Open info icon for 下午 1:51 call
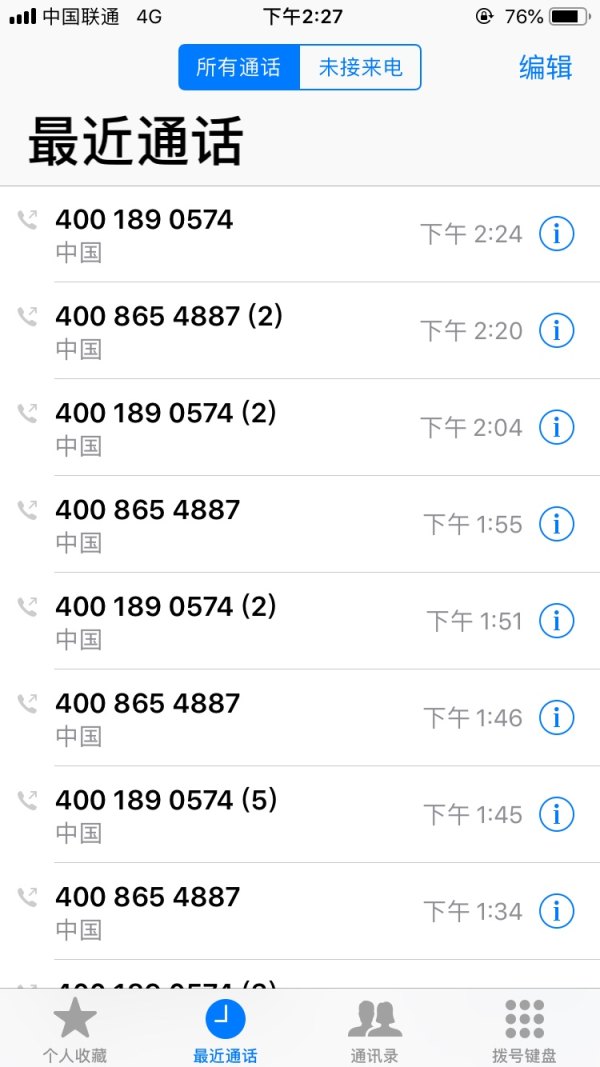600x1067 pixels. [x=556, y=620]
